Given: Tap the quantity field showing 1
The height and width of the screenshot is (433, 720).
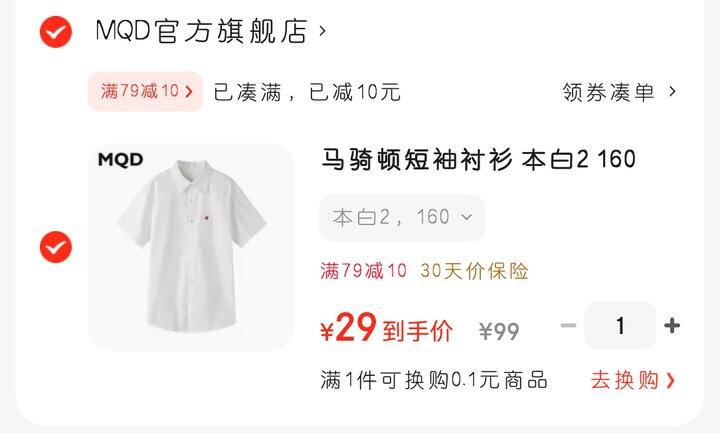Looking at the screenshot, I should (620, 326).
